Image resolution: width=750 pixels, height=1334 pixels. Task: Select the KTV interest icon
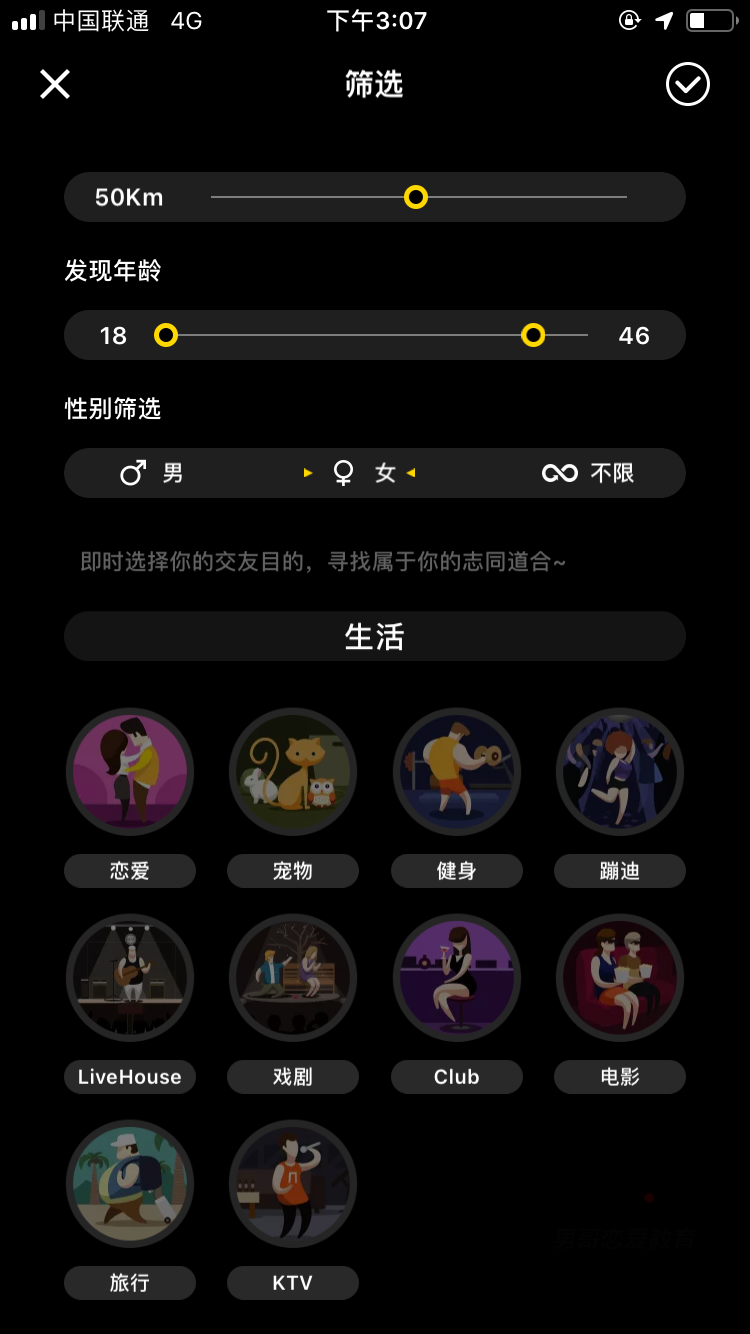coord(293,1184)
